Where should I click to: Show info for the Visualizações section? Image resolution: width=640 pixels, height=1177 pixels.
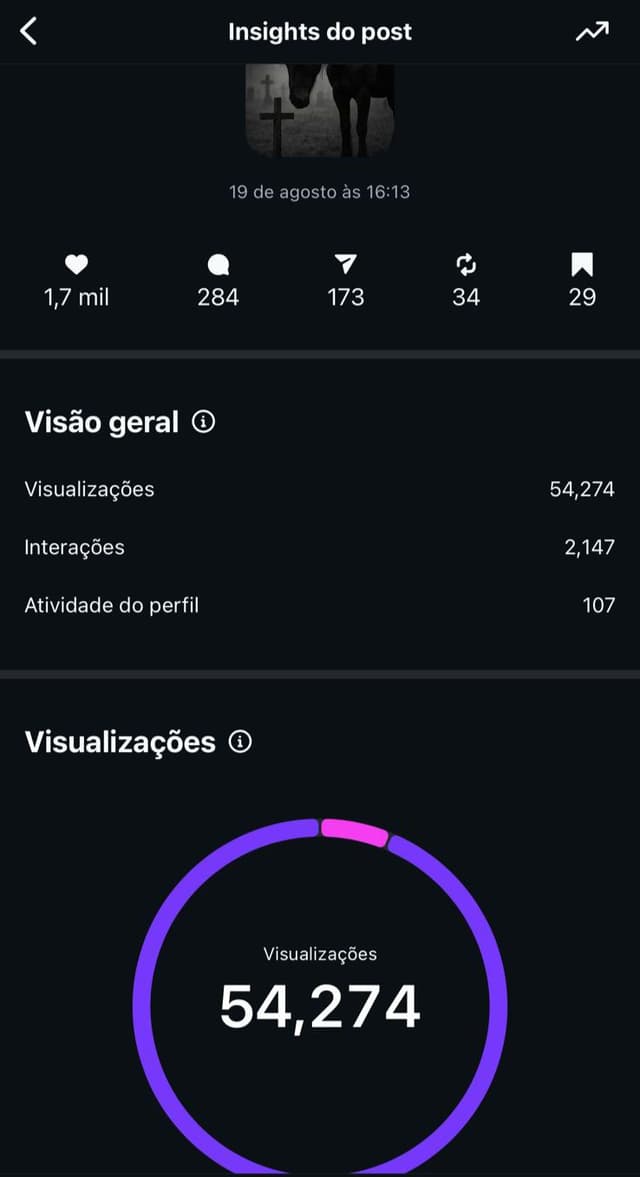(240, 742)
